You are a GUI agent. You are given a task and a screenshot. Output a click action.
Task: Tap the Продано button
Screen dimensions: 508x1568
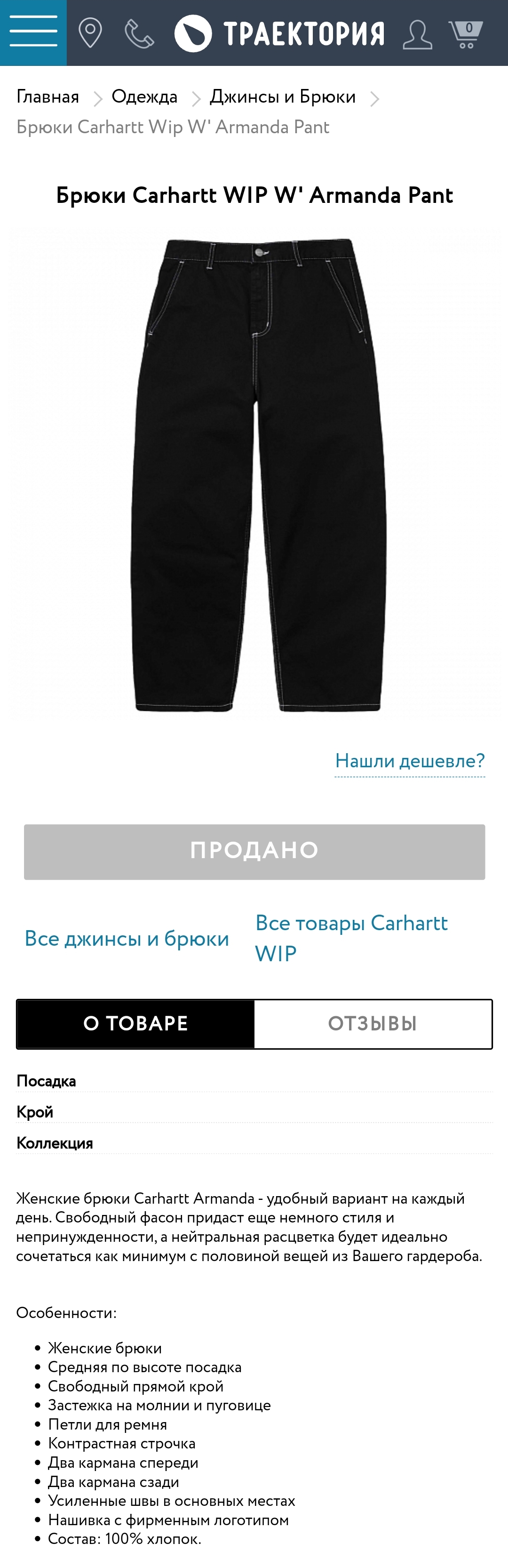[x=254, y=851]
